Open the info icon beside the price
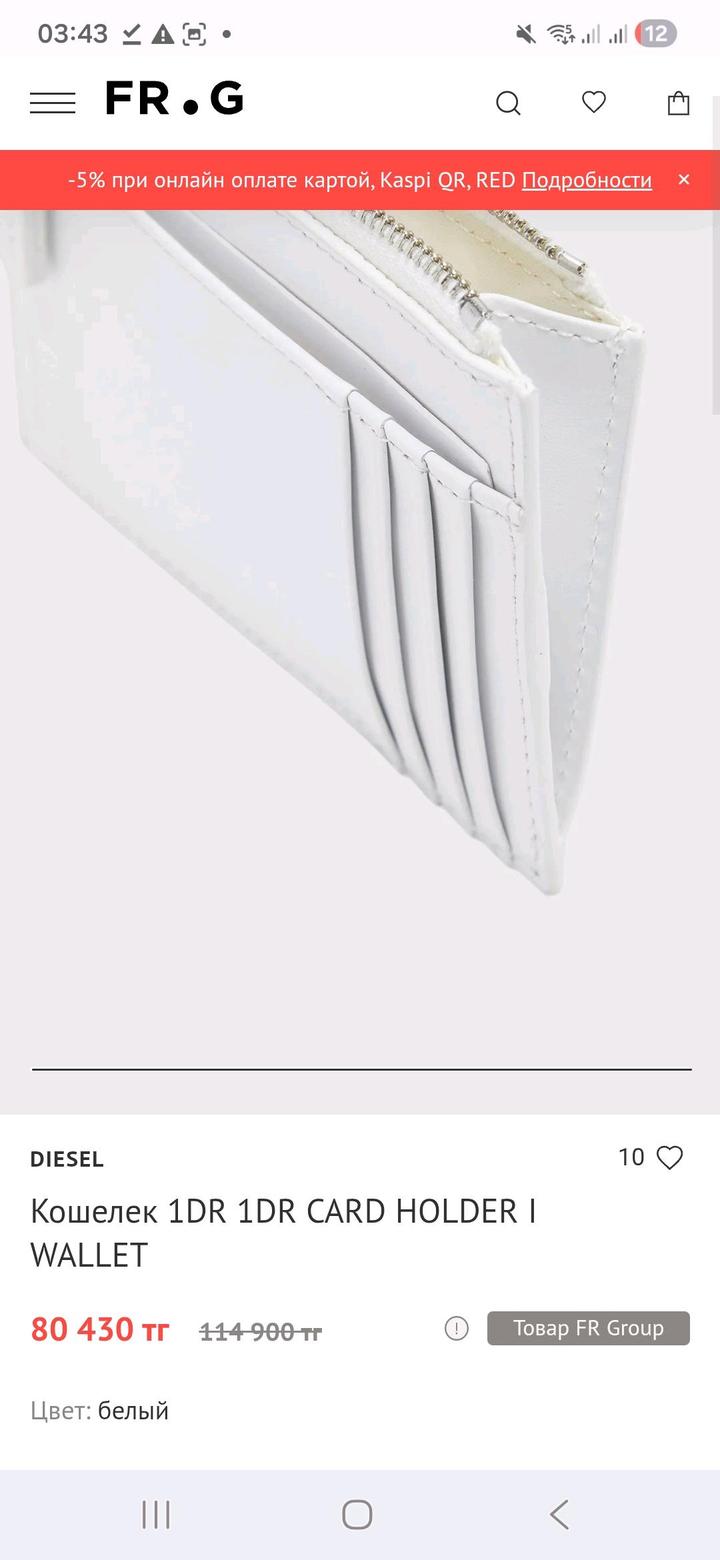This screenshot has width=720, height=1560. coord(456,1328)
